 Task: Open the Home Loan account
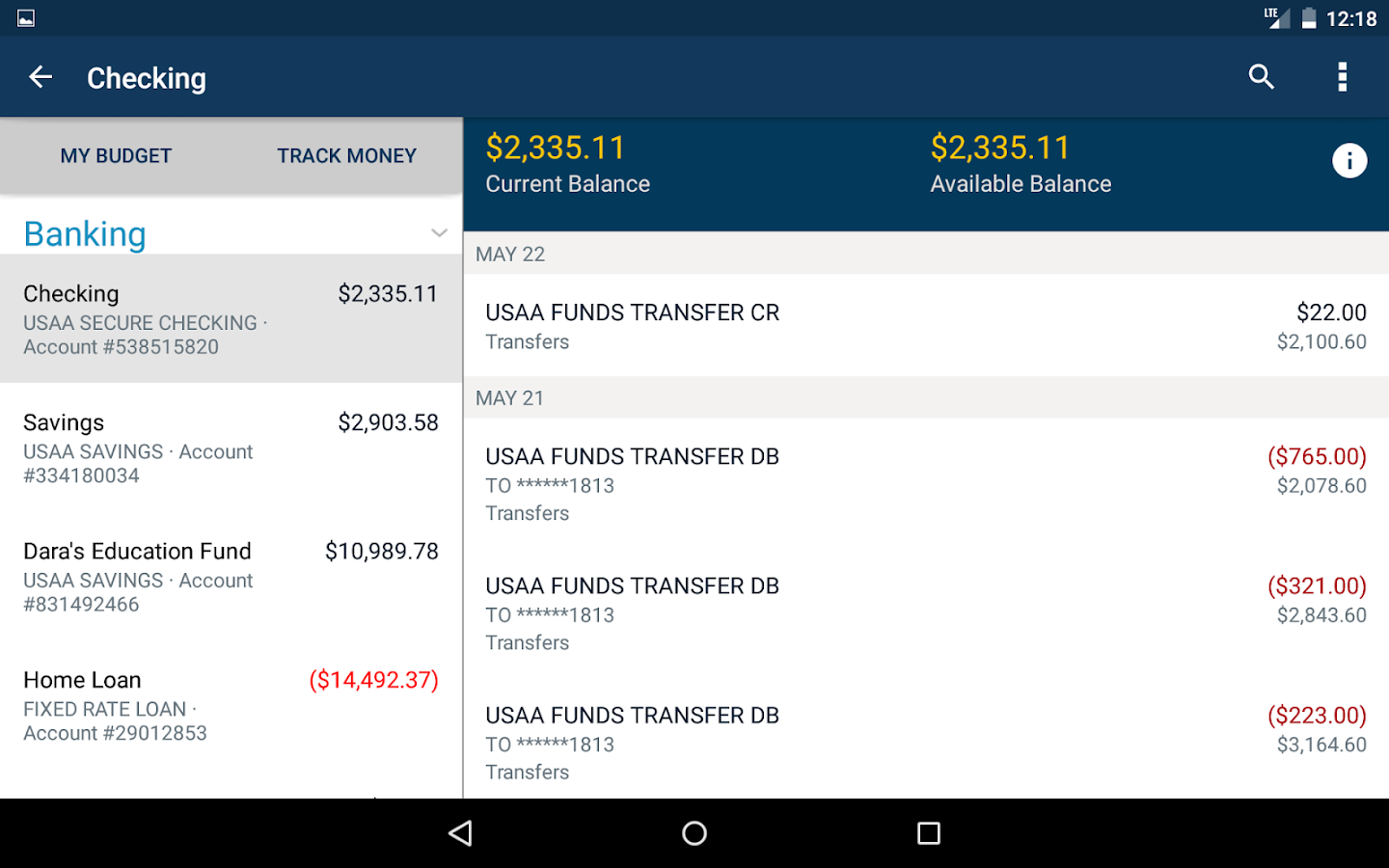231,705
